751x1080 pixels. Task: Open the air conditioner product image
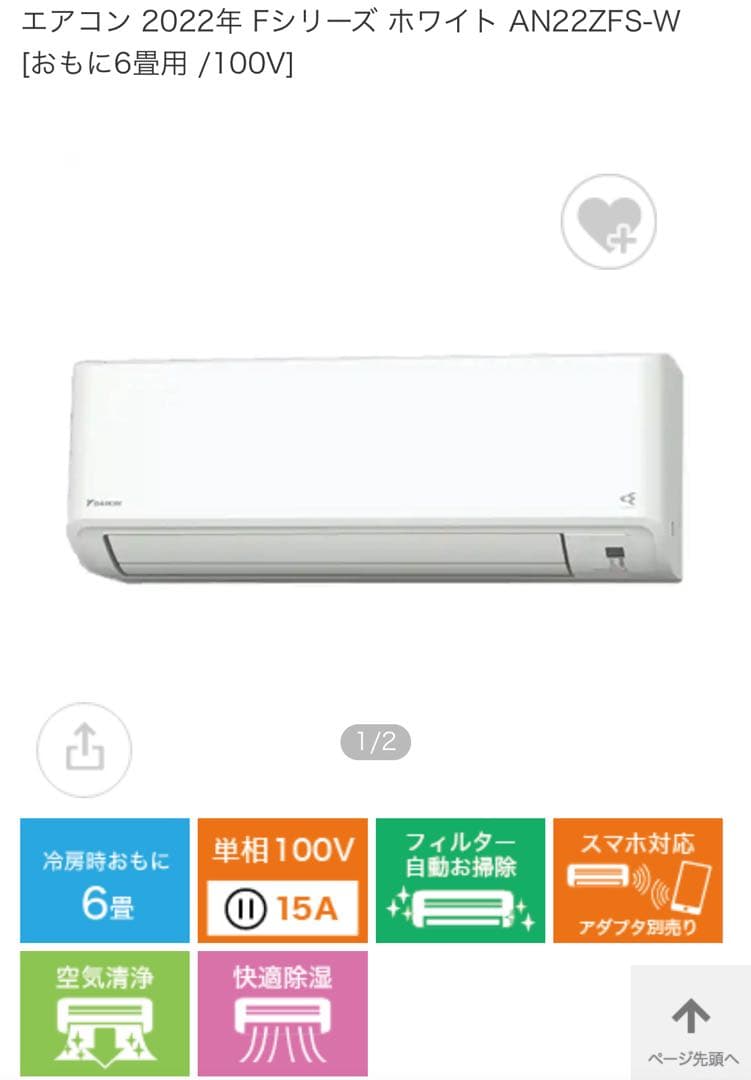pyautogui.click(x=375, y=467)
